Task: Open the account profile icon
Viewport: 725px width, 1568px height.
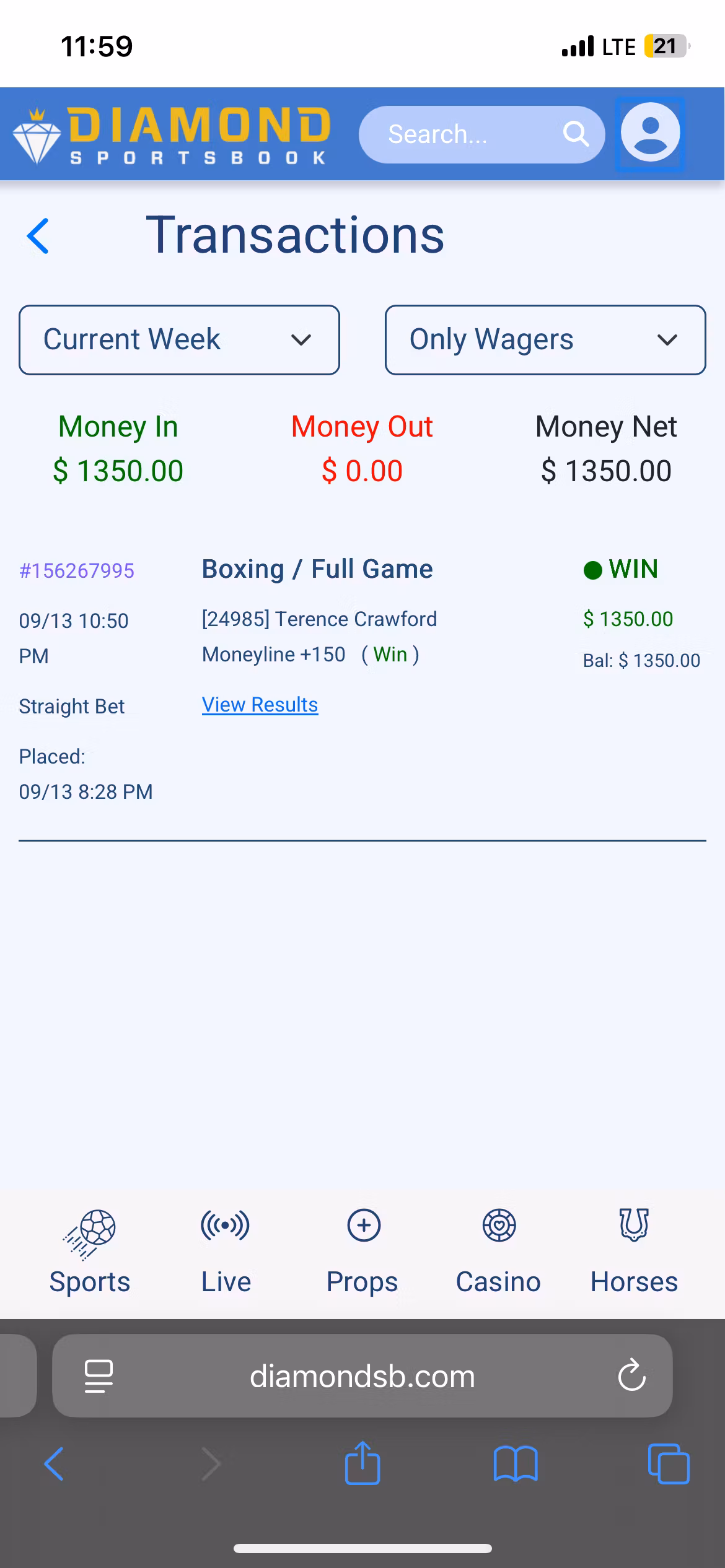Action: 650,133
